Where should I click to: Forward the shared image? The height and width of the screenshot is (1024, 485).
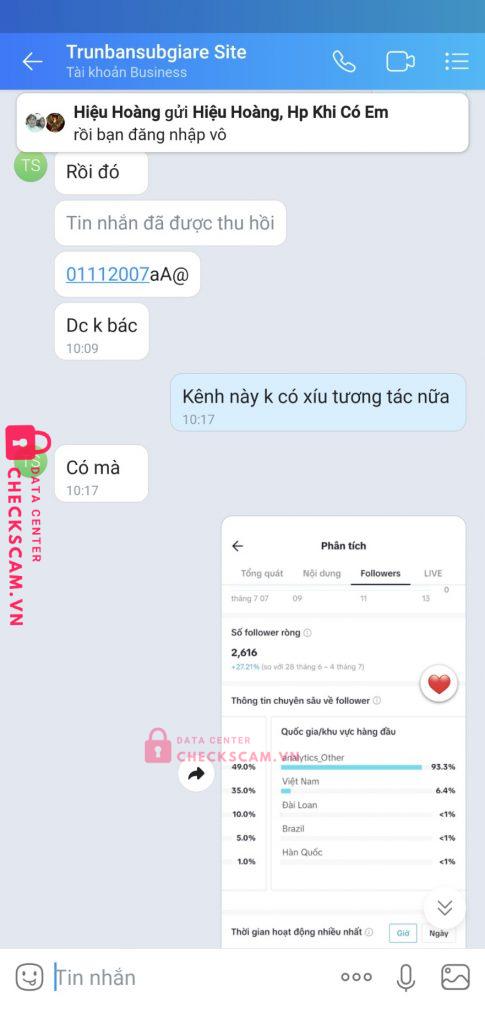196,774
